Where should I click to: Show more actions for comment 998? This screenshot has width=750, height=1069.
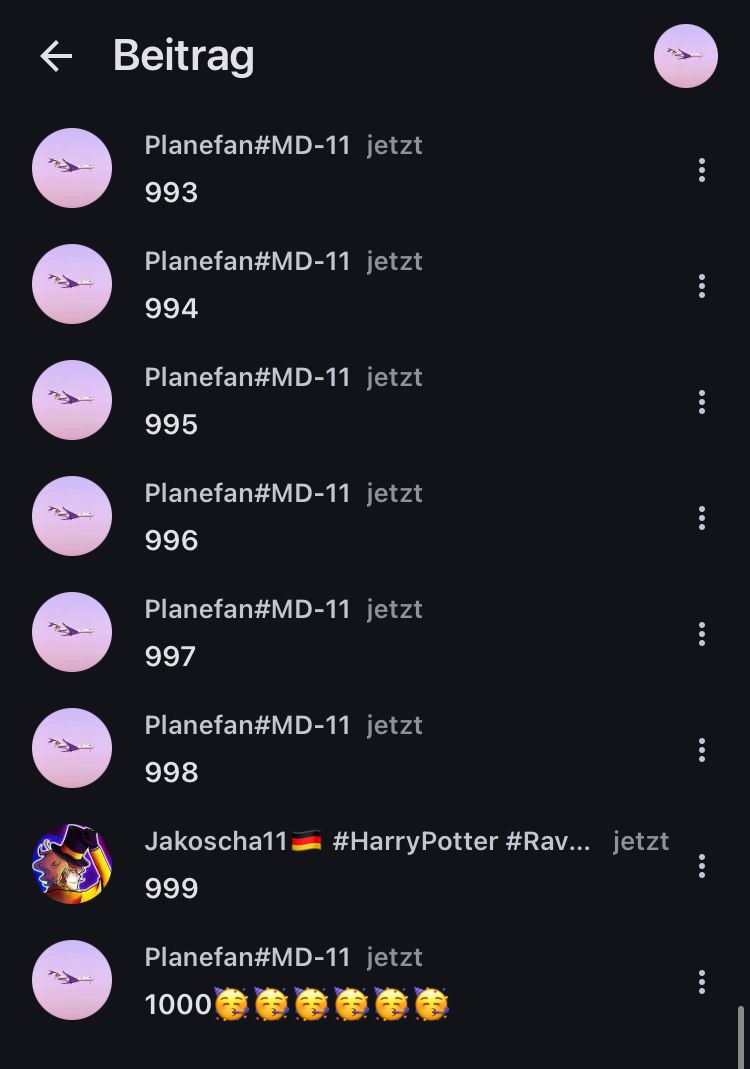point(702,750)
